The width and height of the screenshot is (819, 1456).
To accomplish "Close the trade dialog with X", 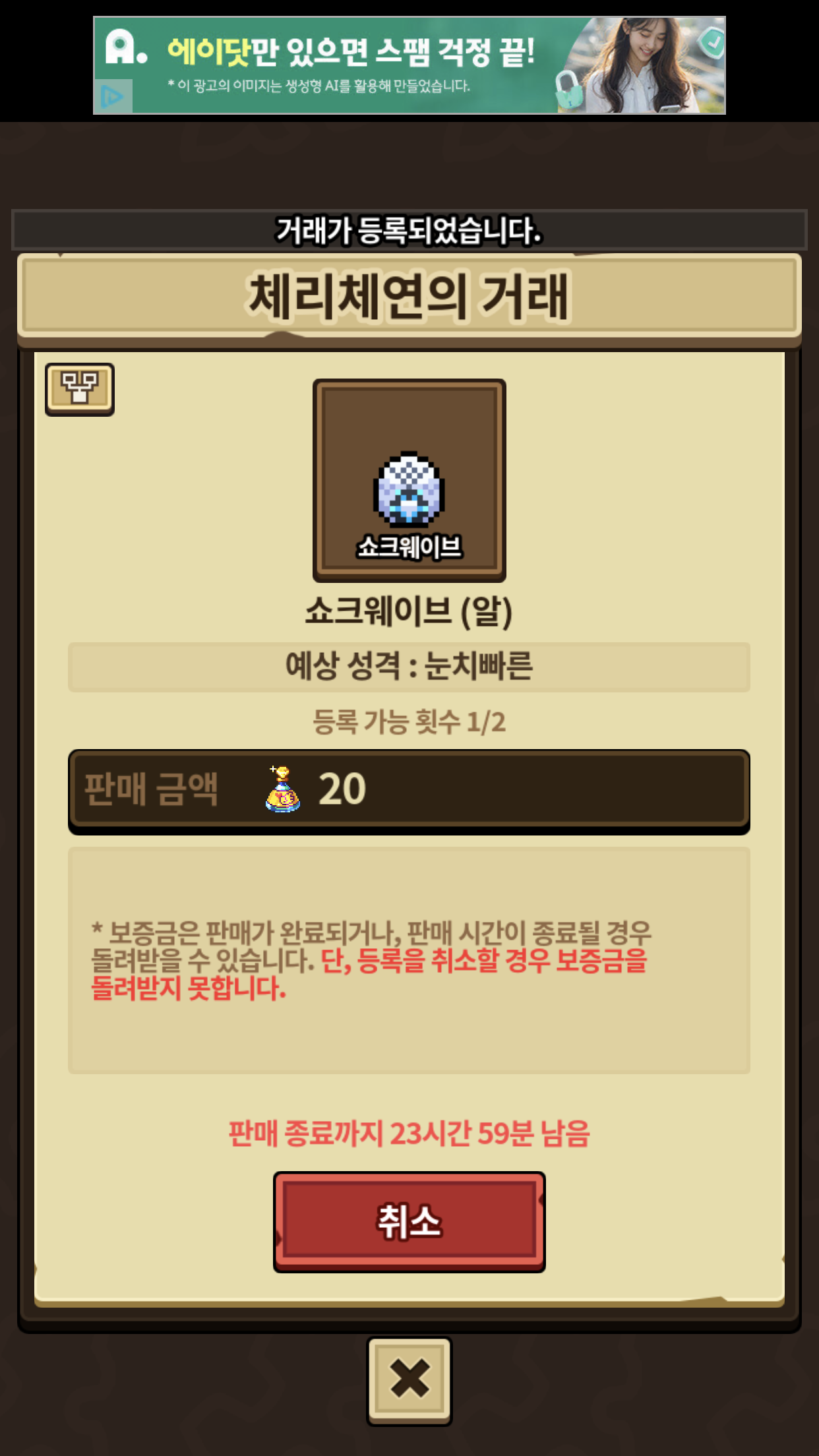I will pos(409,1380).
